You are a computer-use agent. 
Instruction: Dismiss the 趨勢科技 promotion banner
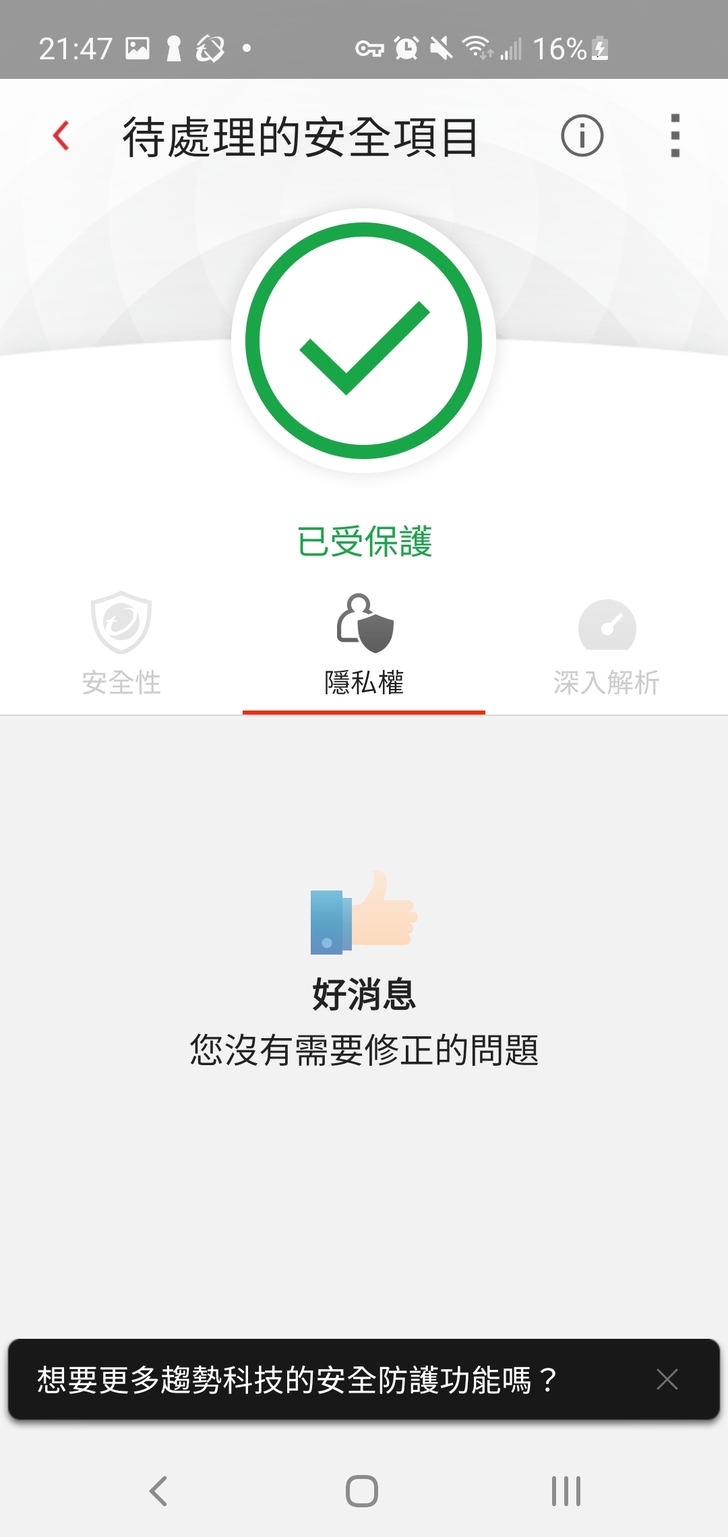667,1380
